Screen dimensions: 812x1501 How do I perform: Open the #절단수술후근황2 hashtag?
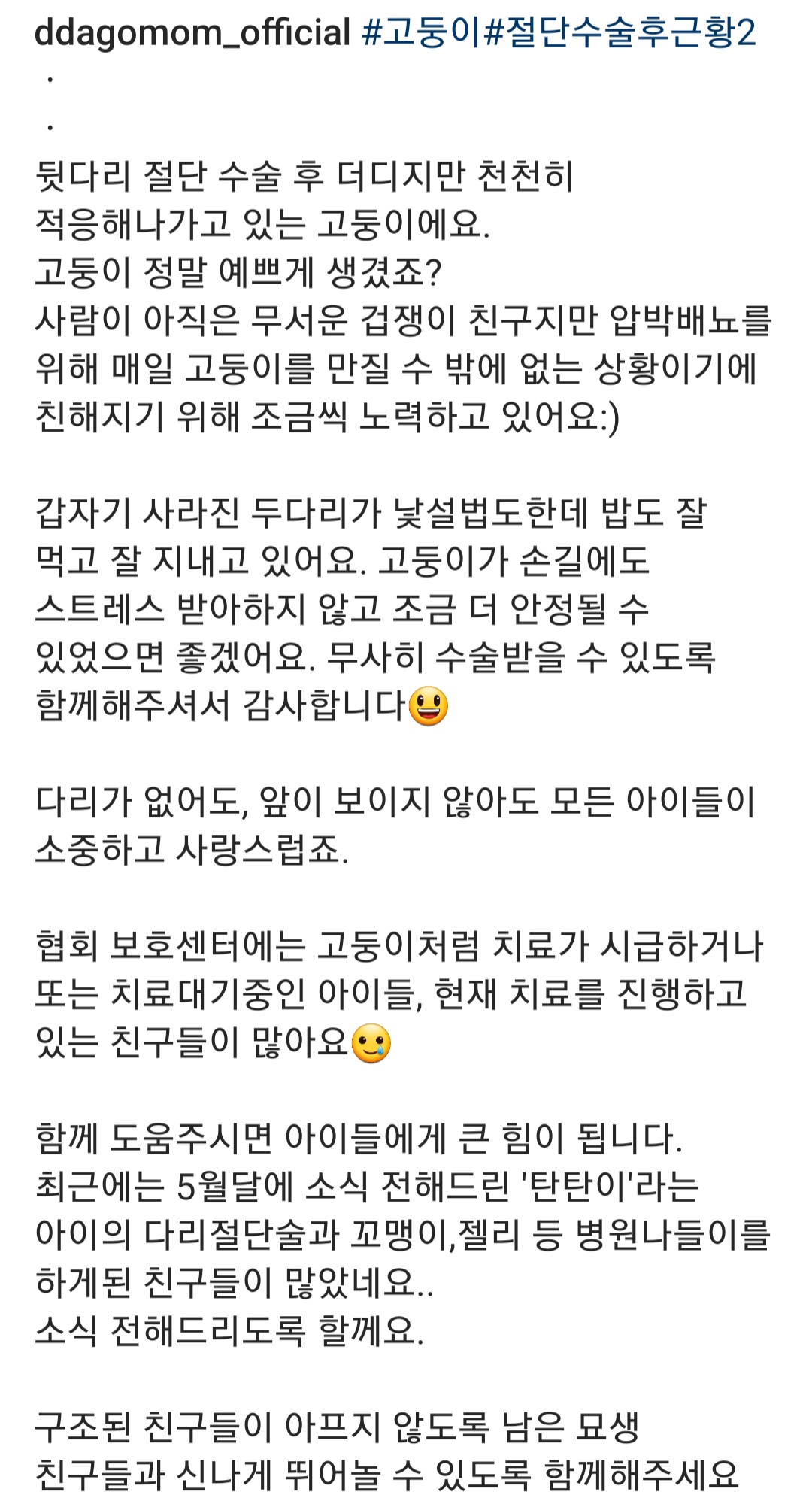(620, 33)
